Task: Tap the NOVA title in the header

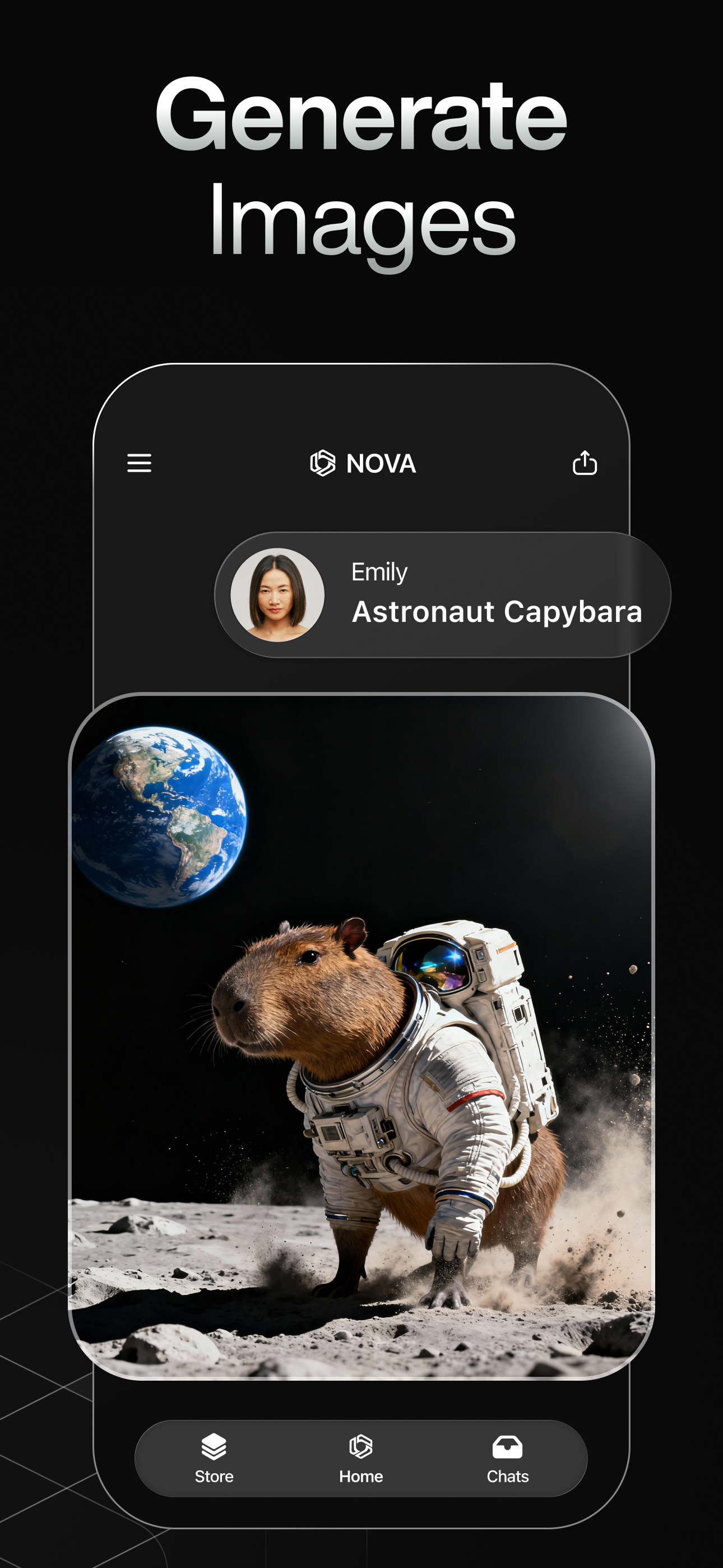Action: click(381, 464)
